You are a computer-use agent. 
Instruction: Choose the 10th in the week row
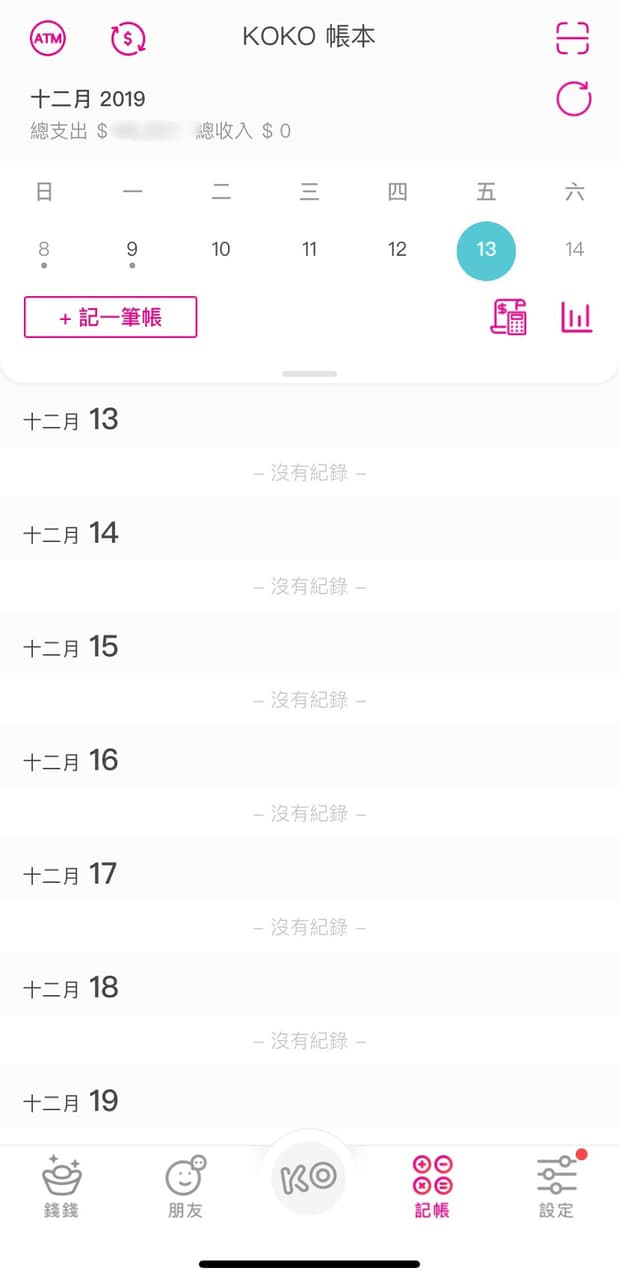click(221, 249)
